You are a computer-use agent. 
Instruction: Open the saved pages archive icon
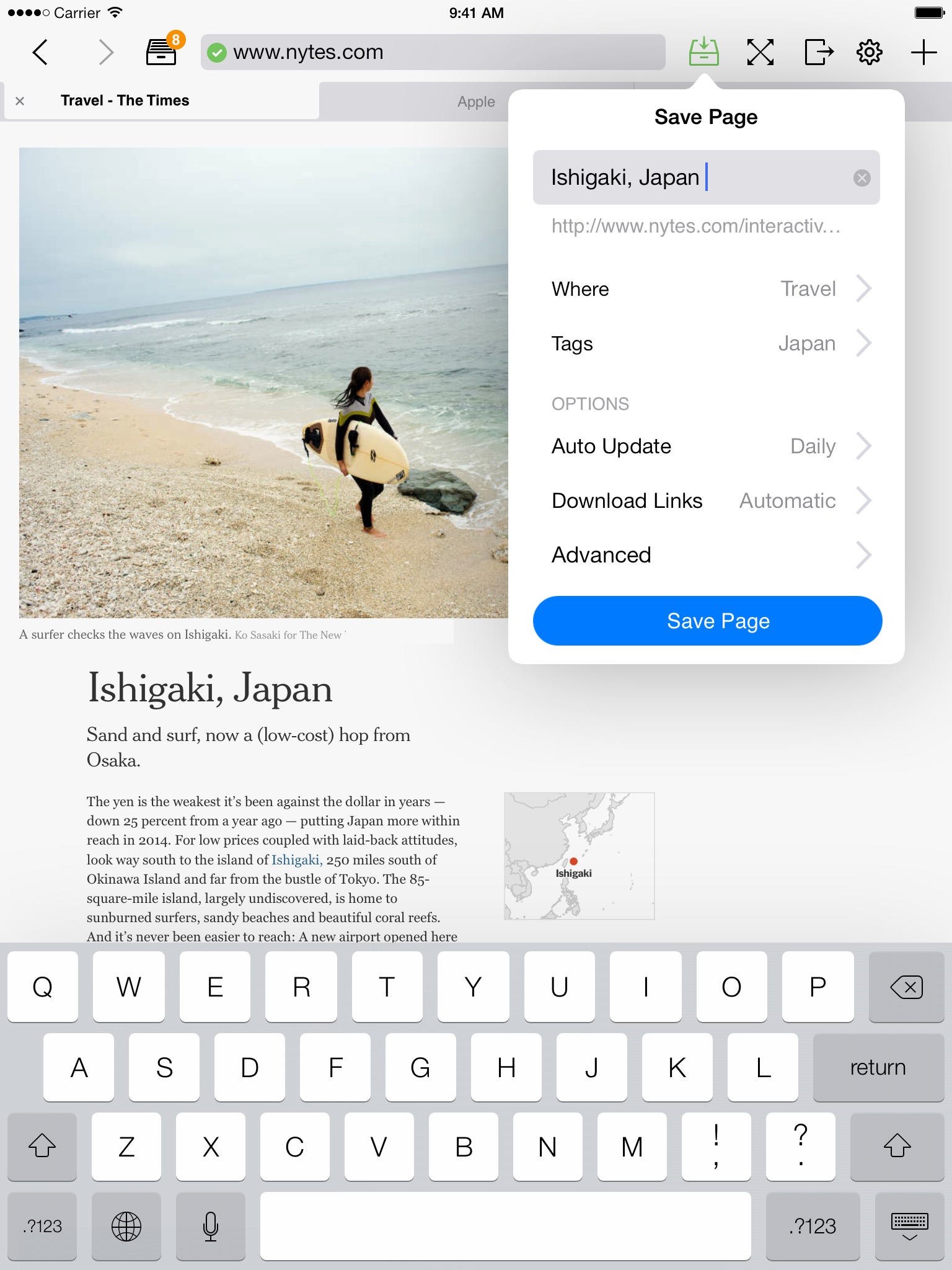click(162, 51)
